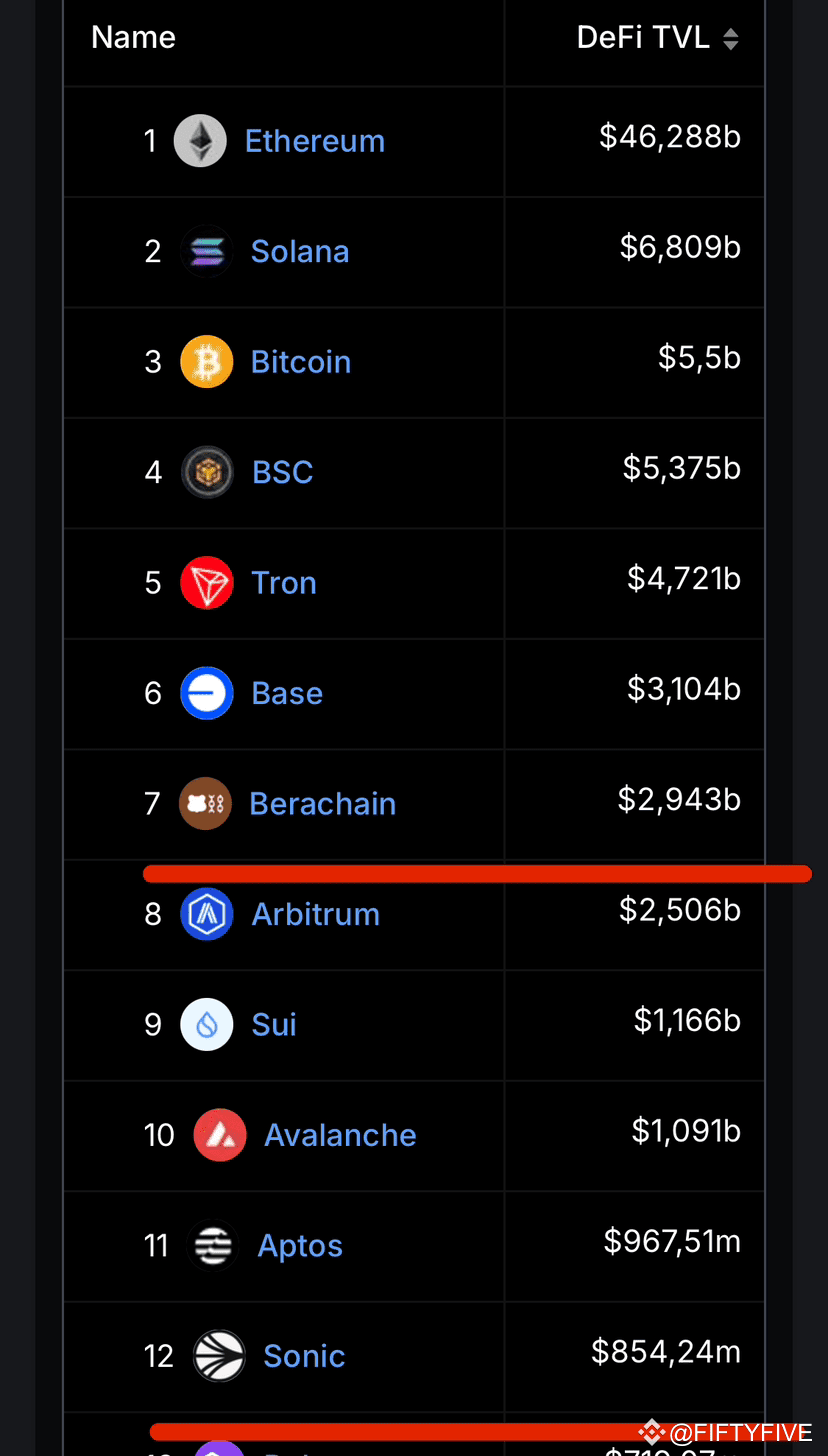The width and height of the screenshot is (828, 1456).
Task: Click the sort arrows beside DeFi TVL
Action: tap(731, 37)
